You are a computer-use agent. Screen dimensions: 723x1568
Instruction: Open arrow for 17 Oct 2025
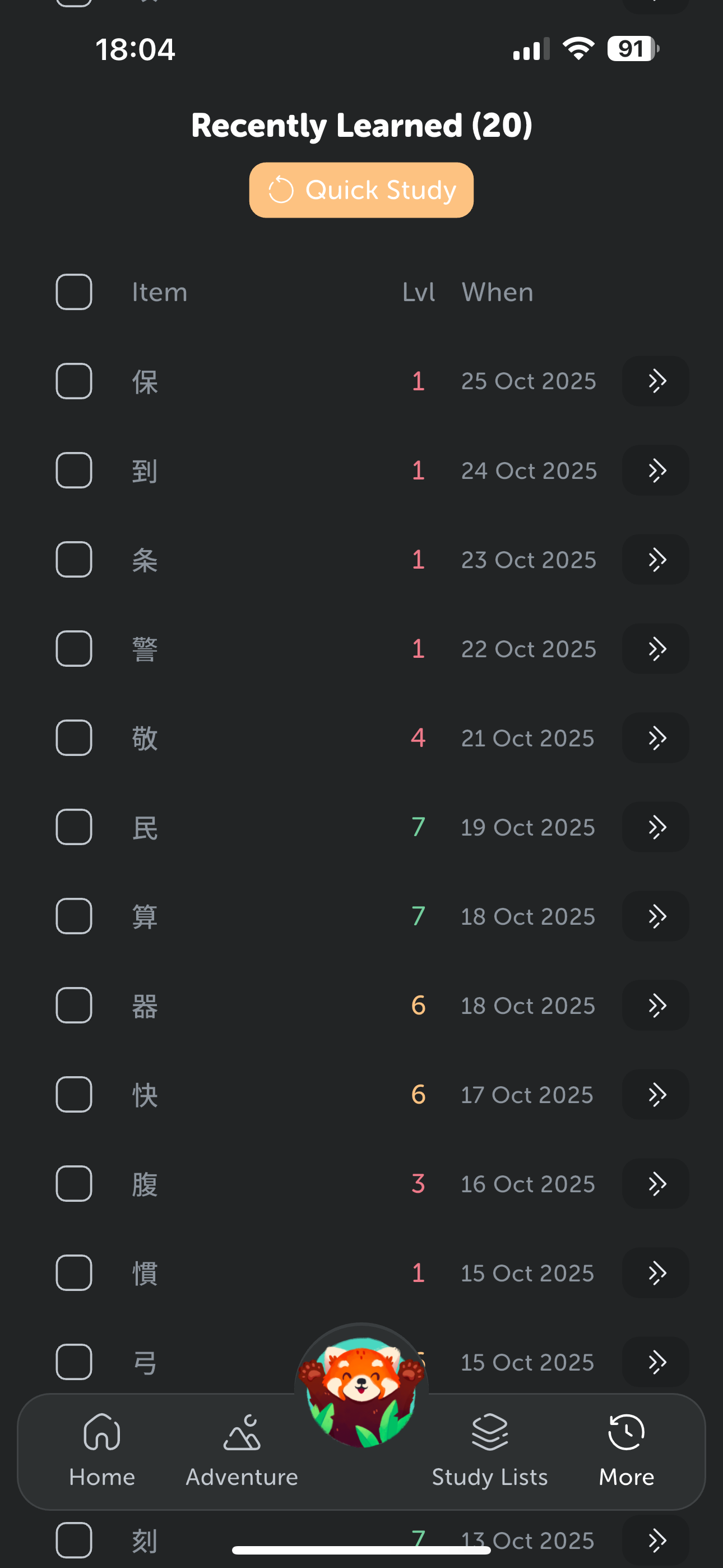tap(655, 1095)
